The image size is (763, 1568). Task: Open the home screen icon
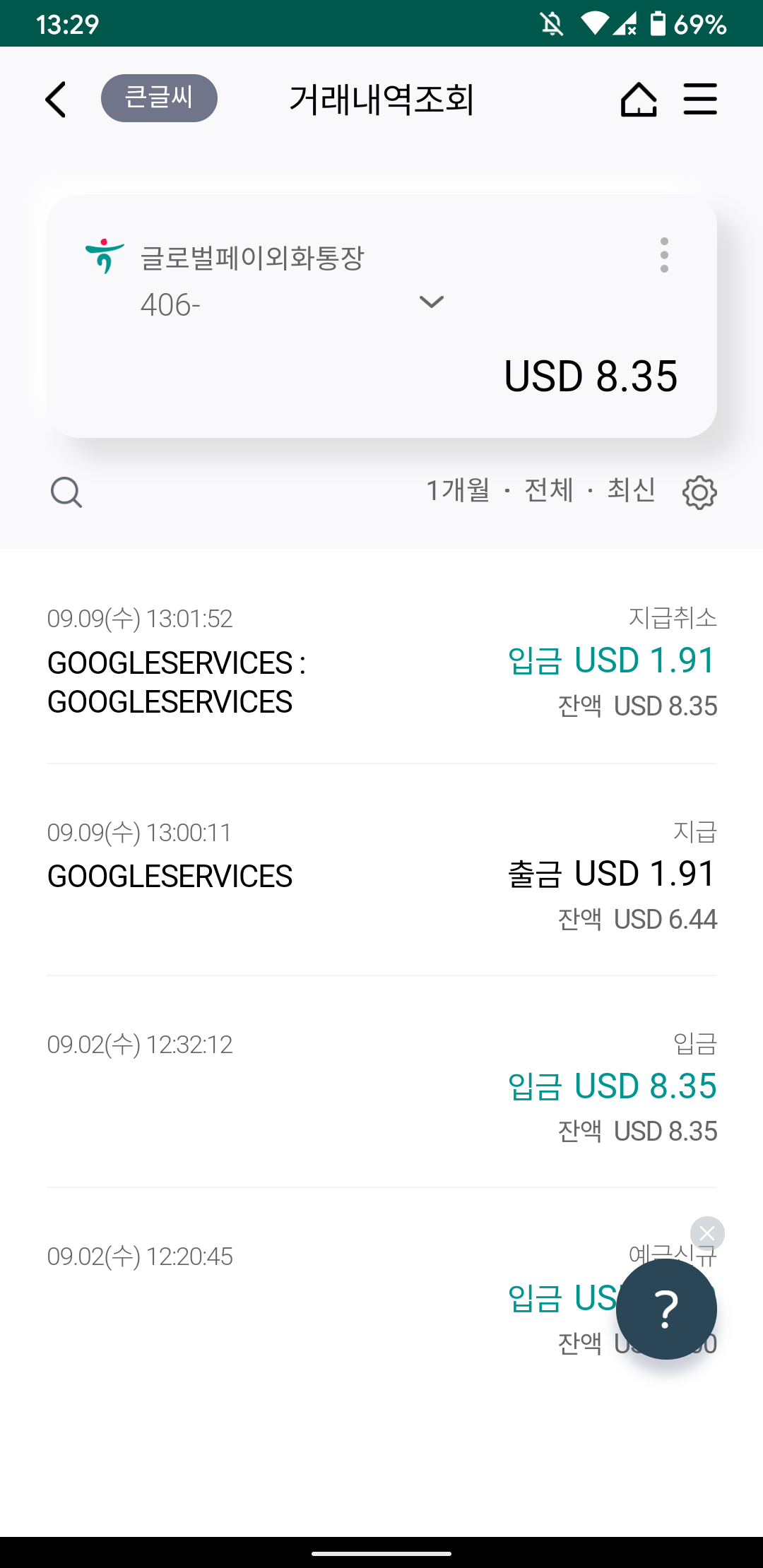point(639,99)
